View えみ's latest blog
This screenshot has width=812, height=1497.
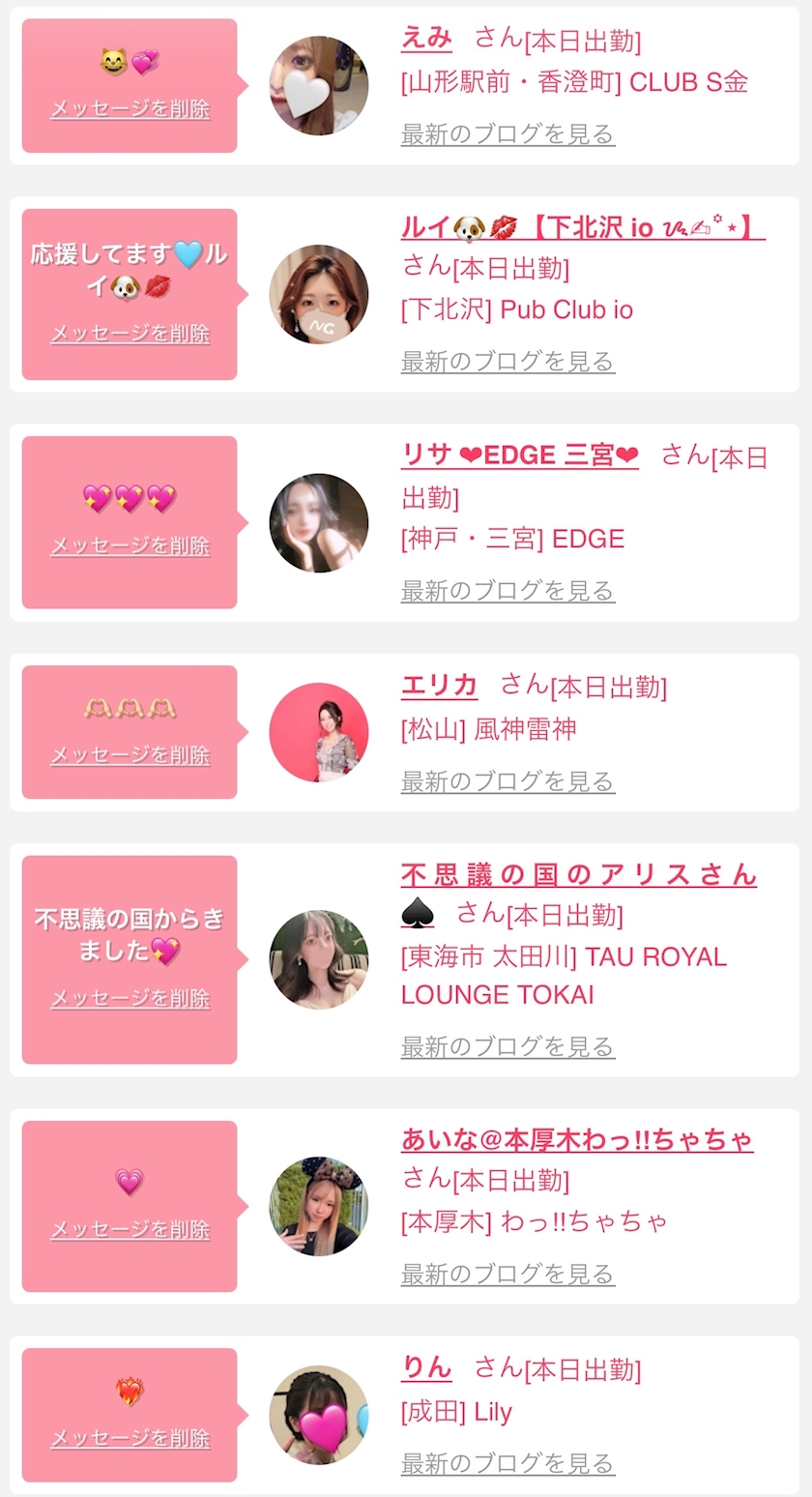coord(507,134)
